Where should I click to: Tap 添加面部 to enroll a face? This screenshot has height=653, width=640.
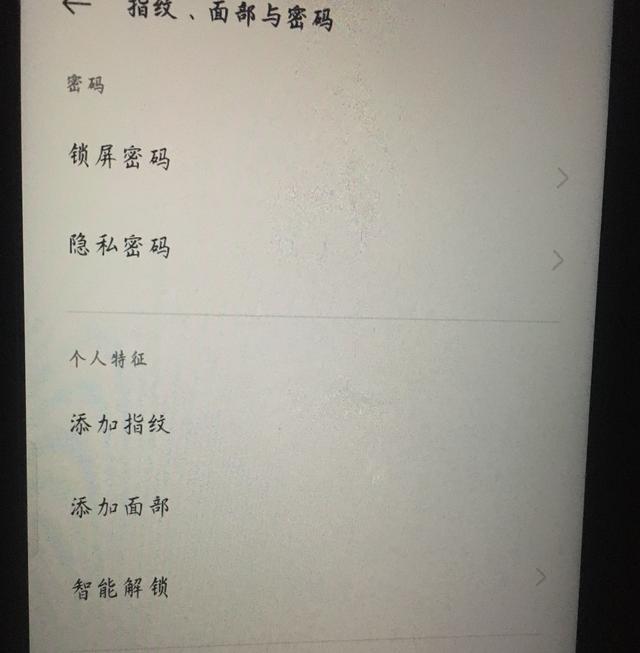pos(120,506)
